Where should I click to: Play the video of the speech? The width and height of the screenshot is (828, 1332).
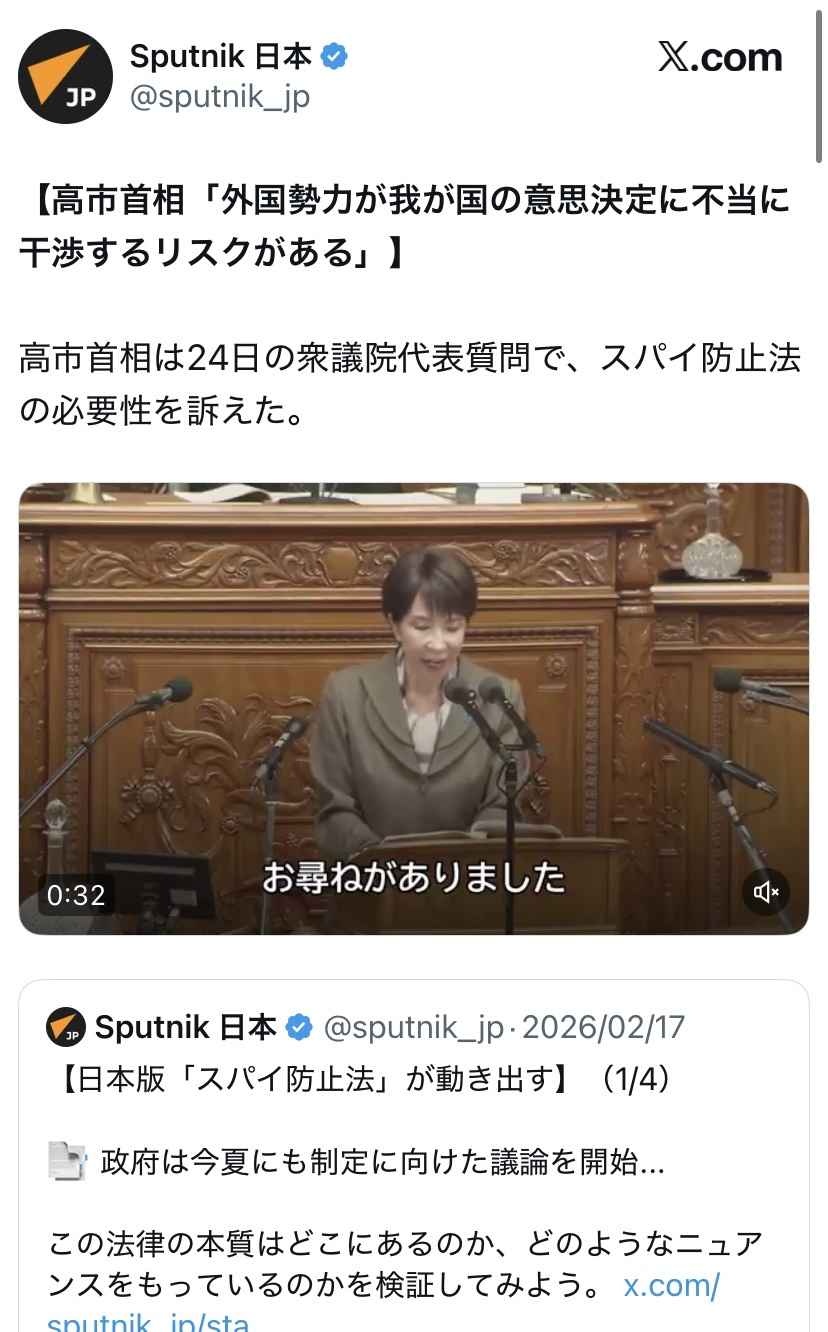click(413, 708)
